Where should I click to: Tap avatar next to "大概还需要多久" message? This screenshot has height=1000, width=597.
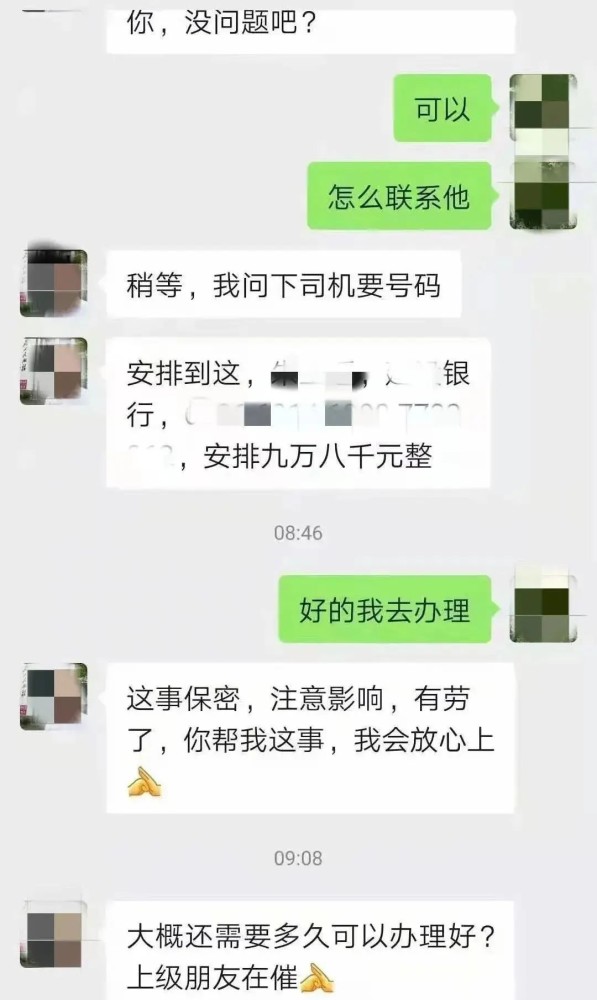54,934
